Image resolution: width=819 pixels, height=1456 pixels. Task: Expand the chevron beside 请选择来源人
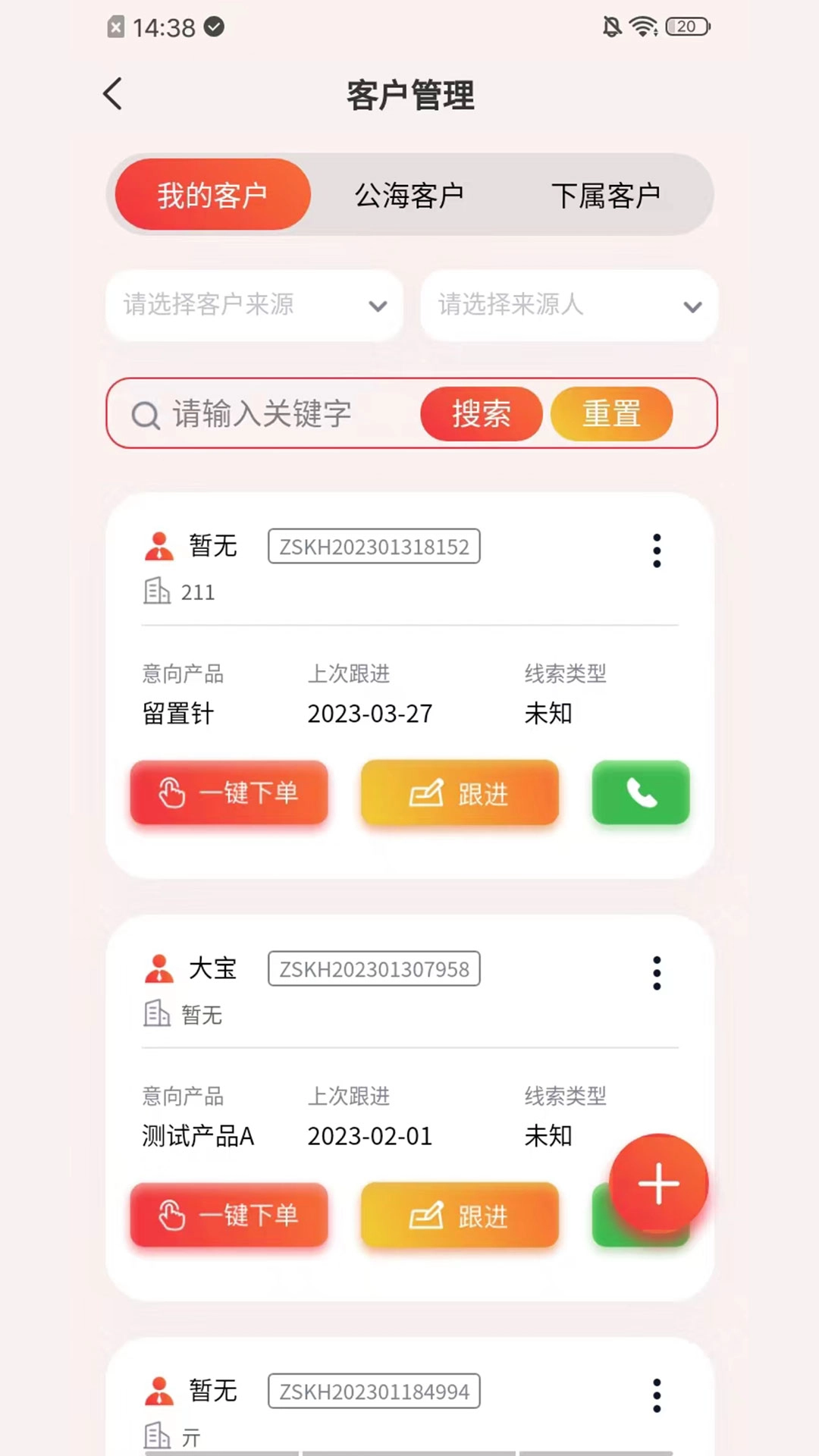point(692,307)
